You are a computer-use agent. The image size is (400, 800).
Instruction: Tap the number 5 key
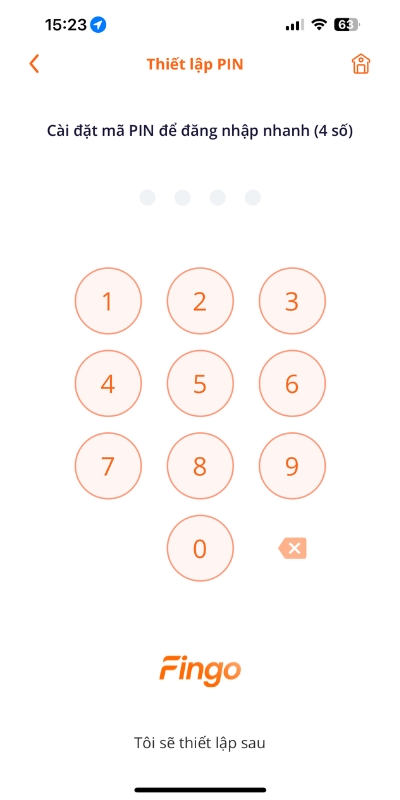click(x=200, y=384)
